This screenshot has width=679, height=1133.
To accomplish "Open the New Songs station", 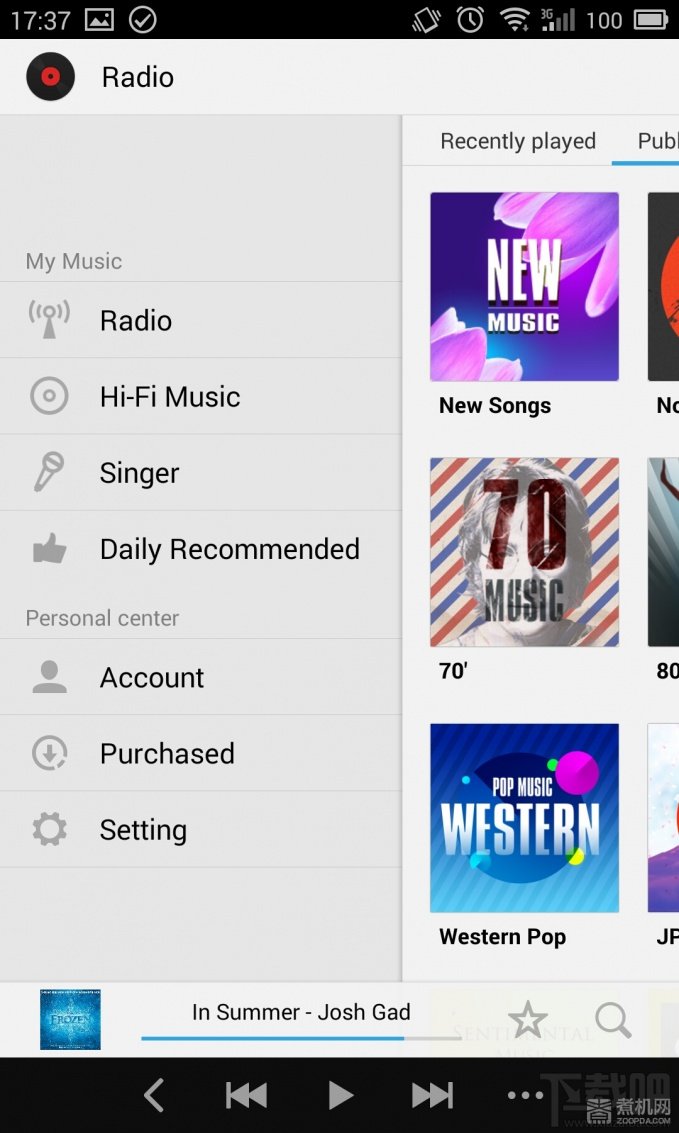I will click(x=524, y=287).
